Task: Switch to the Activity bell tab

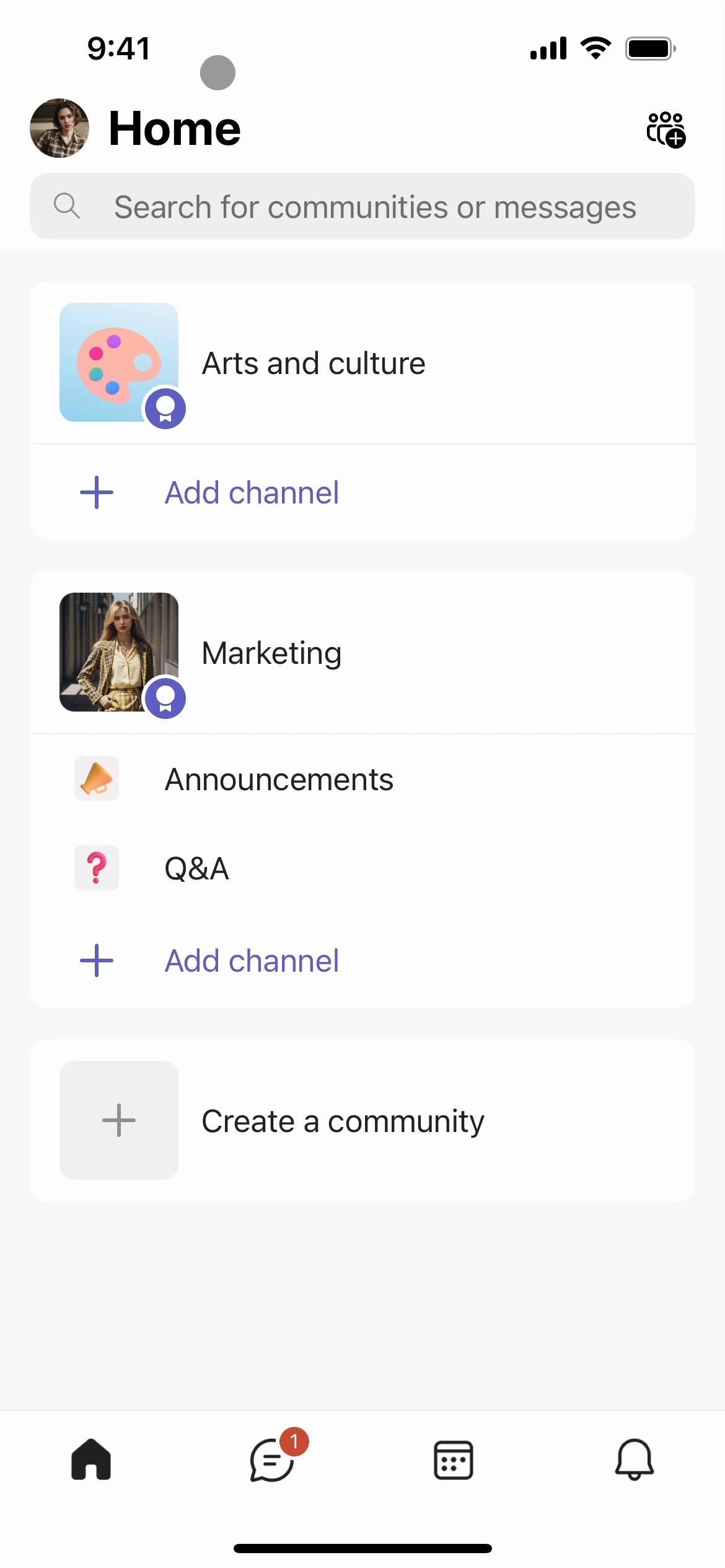Action: coord(634,1459)
